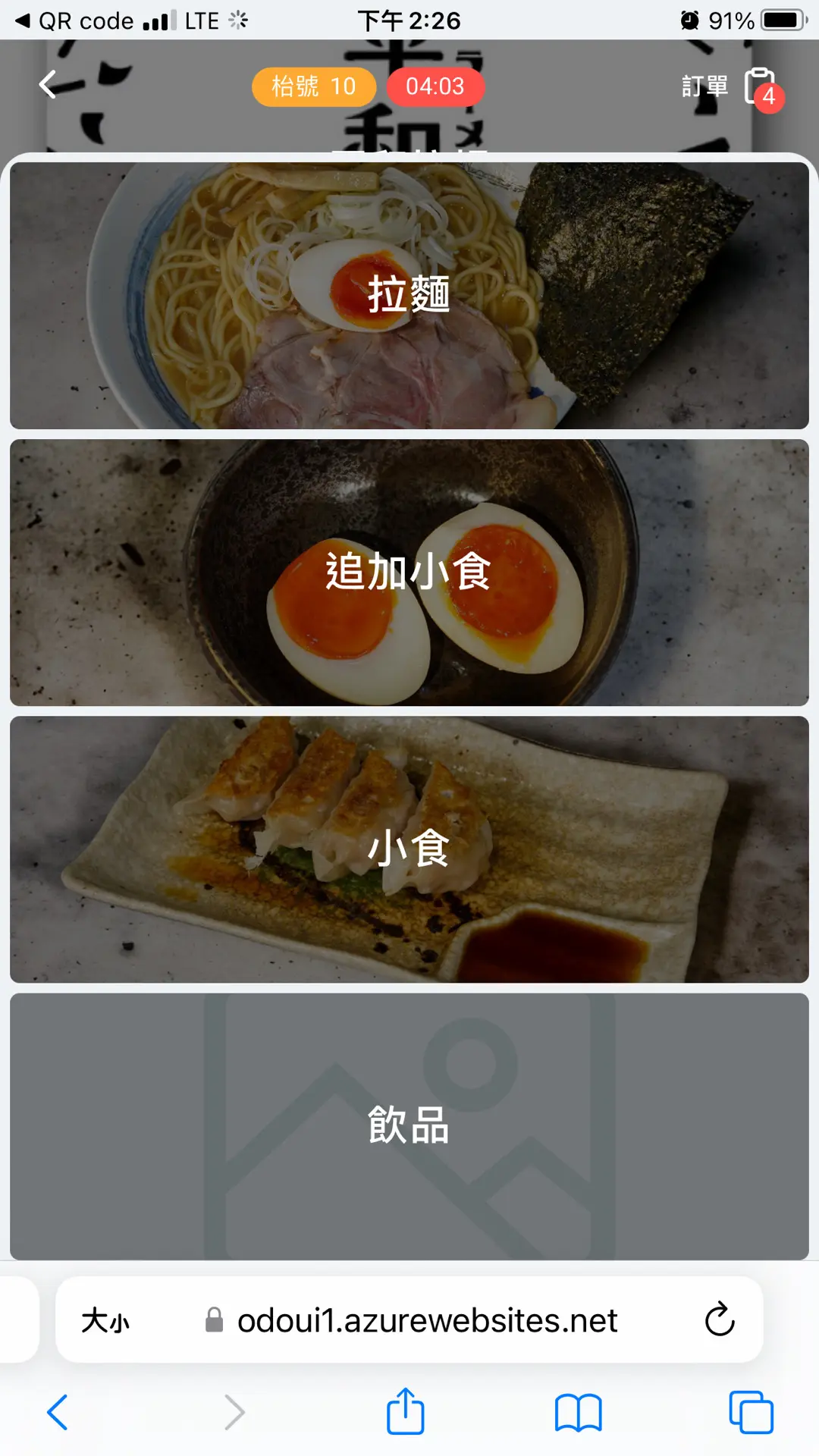This screenshot has height=1456, width=819.
Task: Show all open Safari tabs
Action: [751, 1413]
